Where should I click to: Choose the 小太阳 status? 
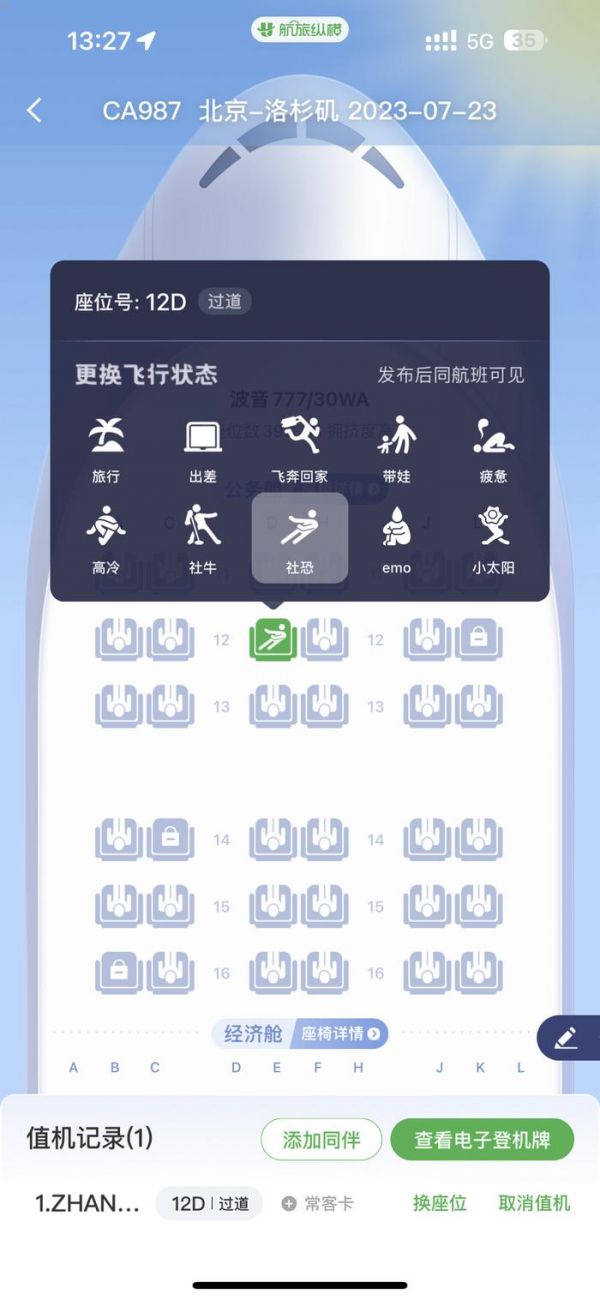coord(493,538)
